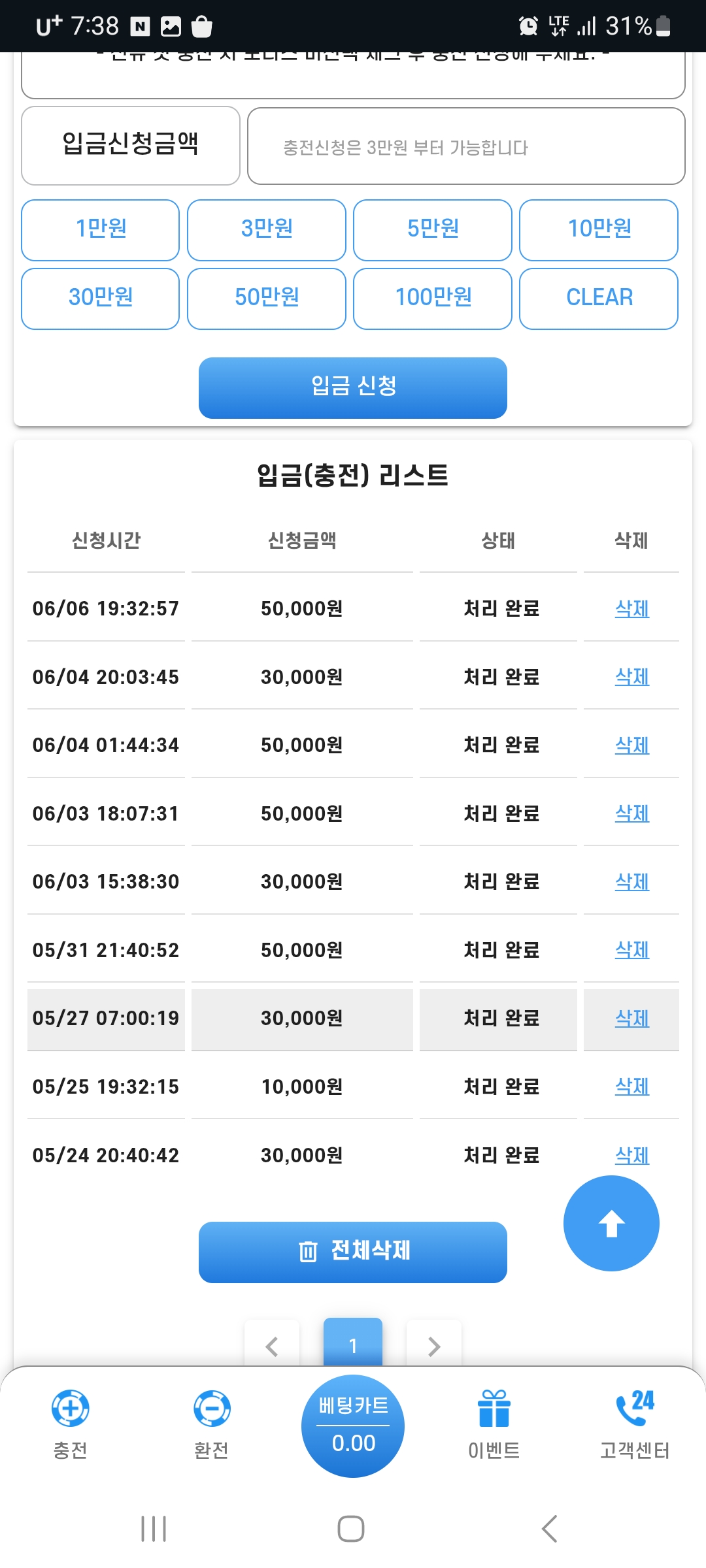Image resolution: width=706 pixels, height=1568 pixels.
Task: Choose the 5만원 quick amount
Action: pyautogui.click(x=432, y=230)
